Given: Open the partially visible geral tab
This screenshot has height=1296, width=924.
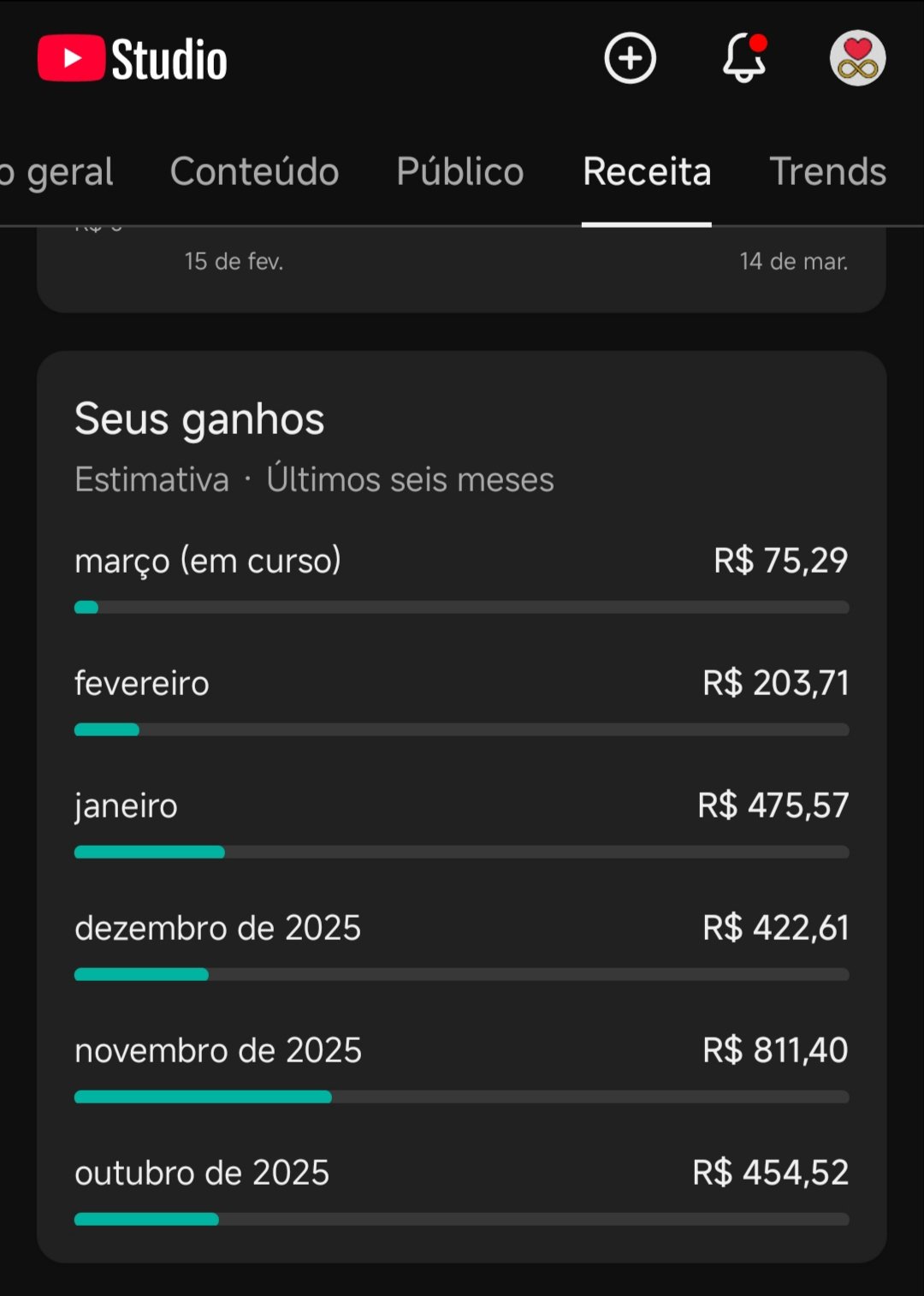Looking at the screenshot, I should coord(60,171).
